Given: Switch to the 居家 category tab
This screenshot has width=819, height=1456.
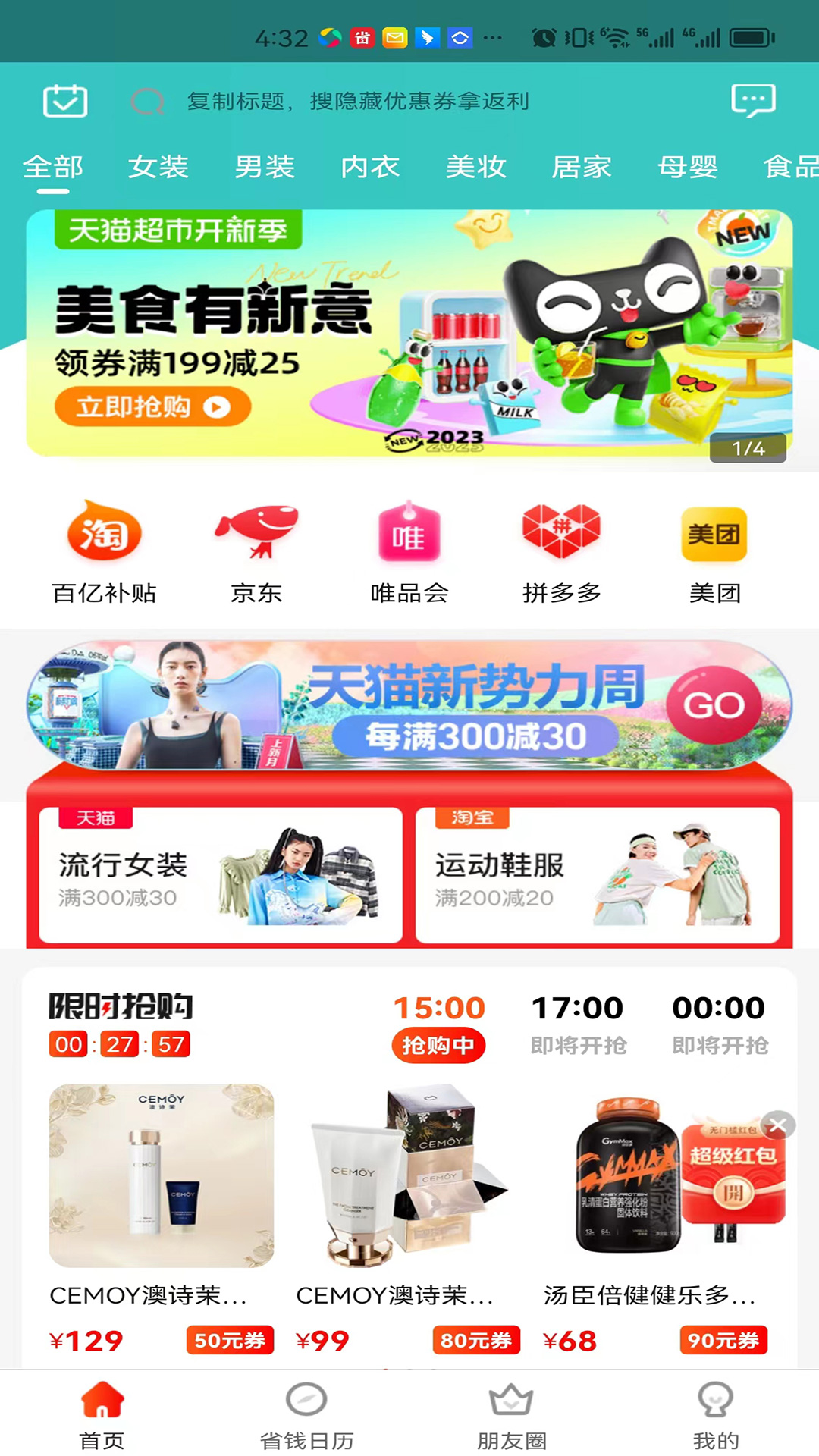Looking at the screenshot, I should pos(582,167).
